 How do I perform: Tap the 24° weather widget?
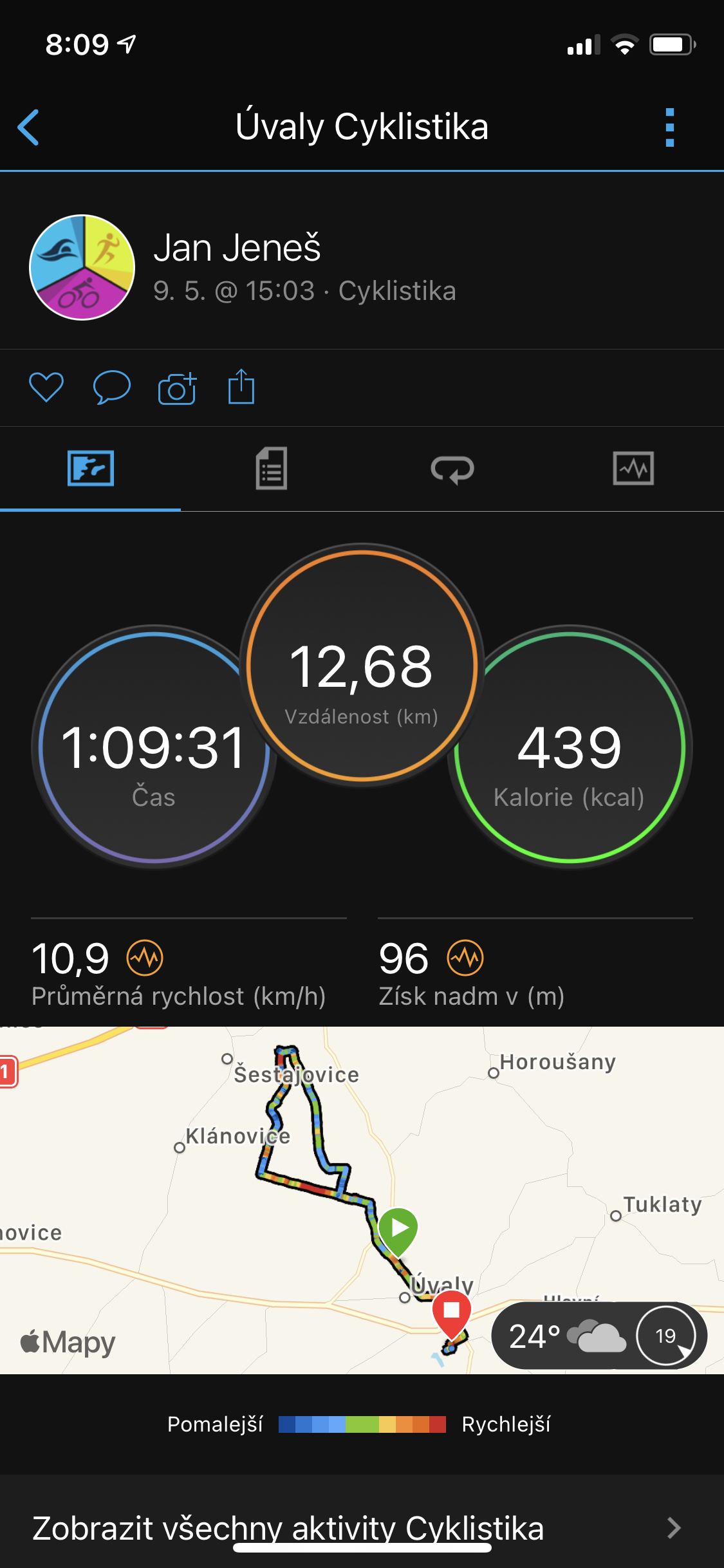click(x=599, y=1336)
